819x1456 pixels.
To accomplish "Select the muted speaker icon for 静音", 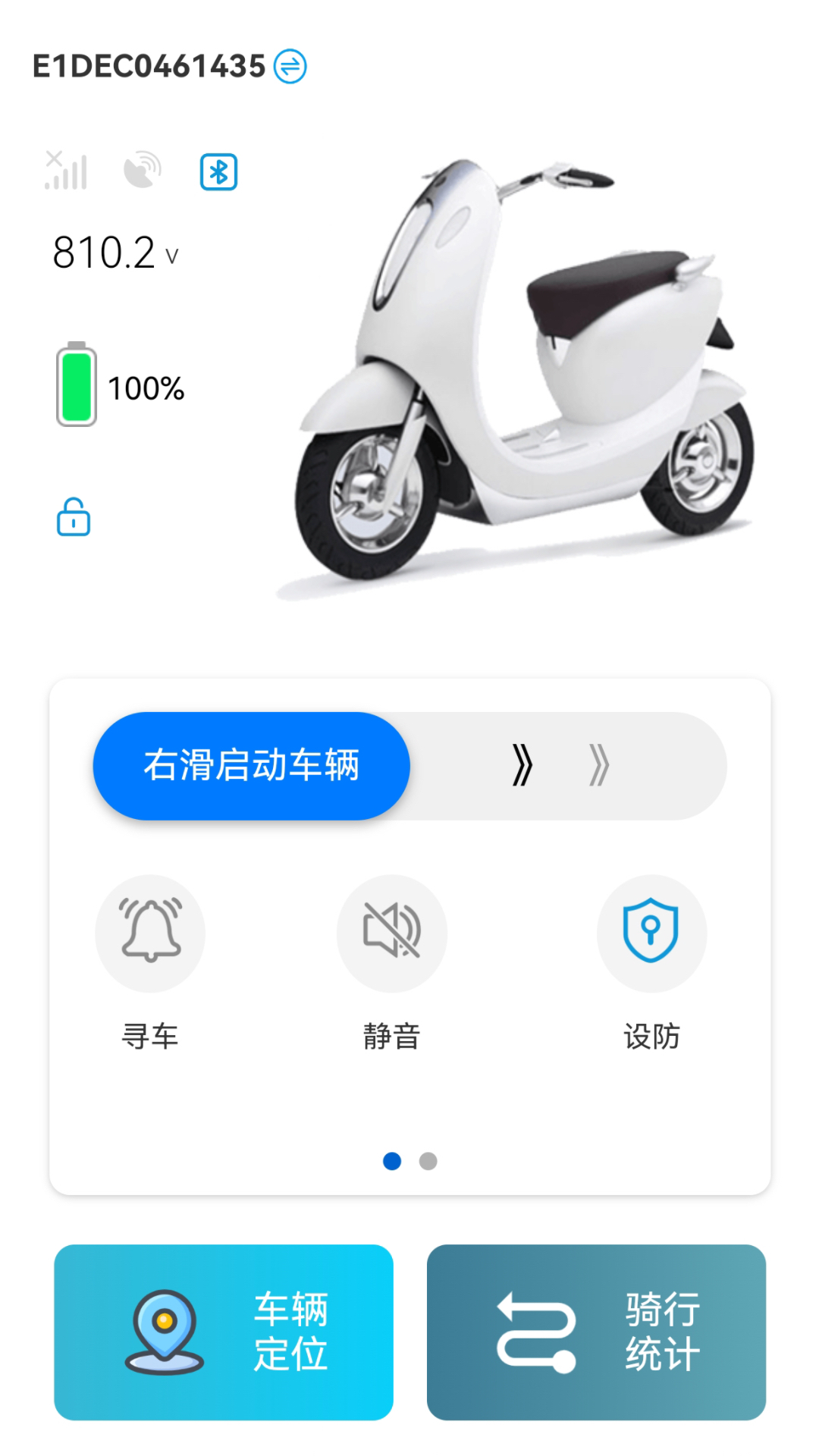I will 391,934.
